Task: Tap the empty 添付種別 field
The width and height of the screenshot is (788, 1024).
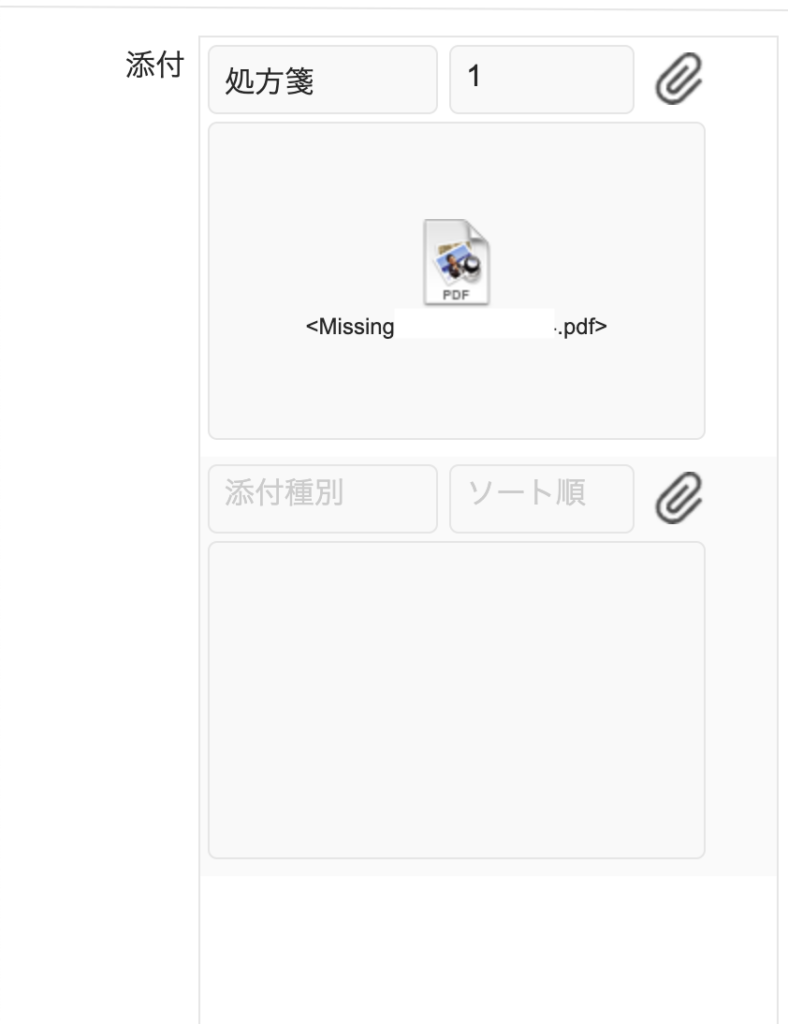Action: pyautogui.click(x=322, y=498)
